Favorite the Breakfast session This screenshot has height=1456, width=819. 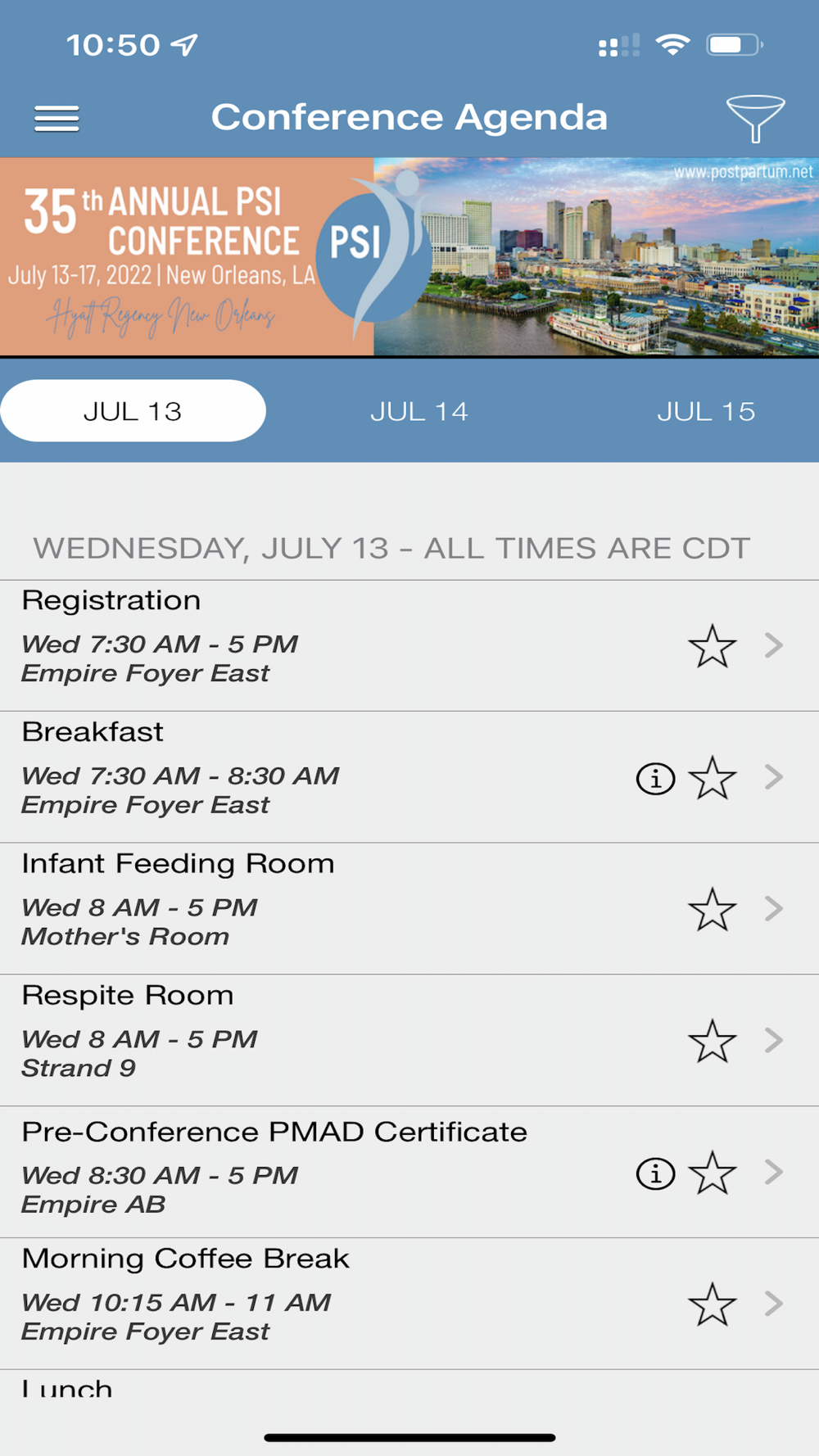pos(712,778)
